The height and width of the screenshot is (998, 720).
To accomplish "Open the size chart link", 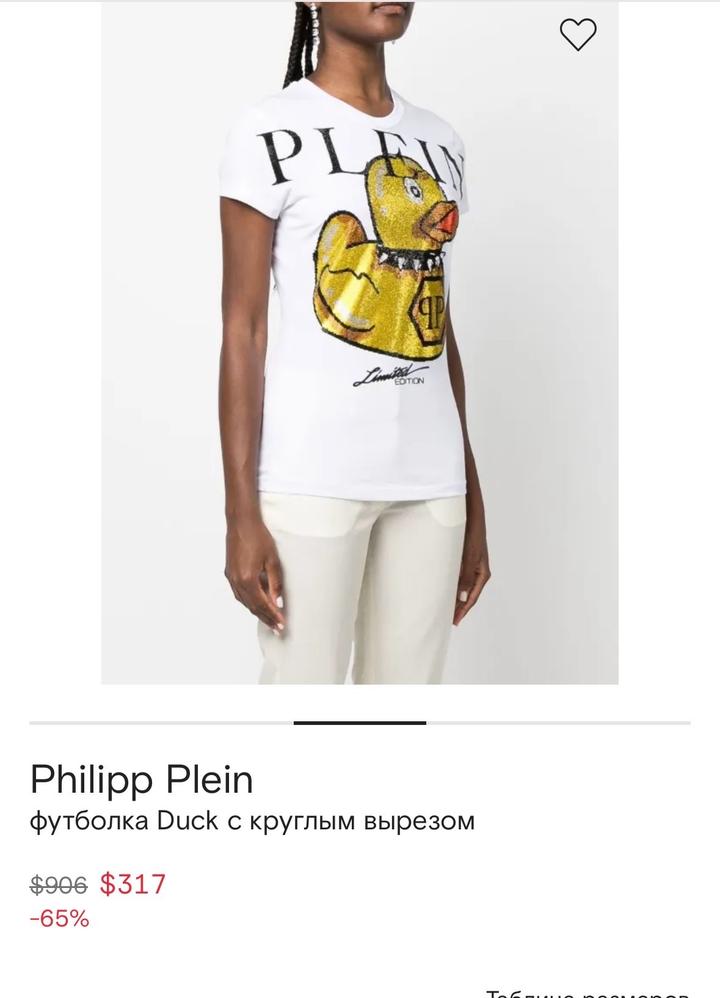I will point(588,993).
